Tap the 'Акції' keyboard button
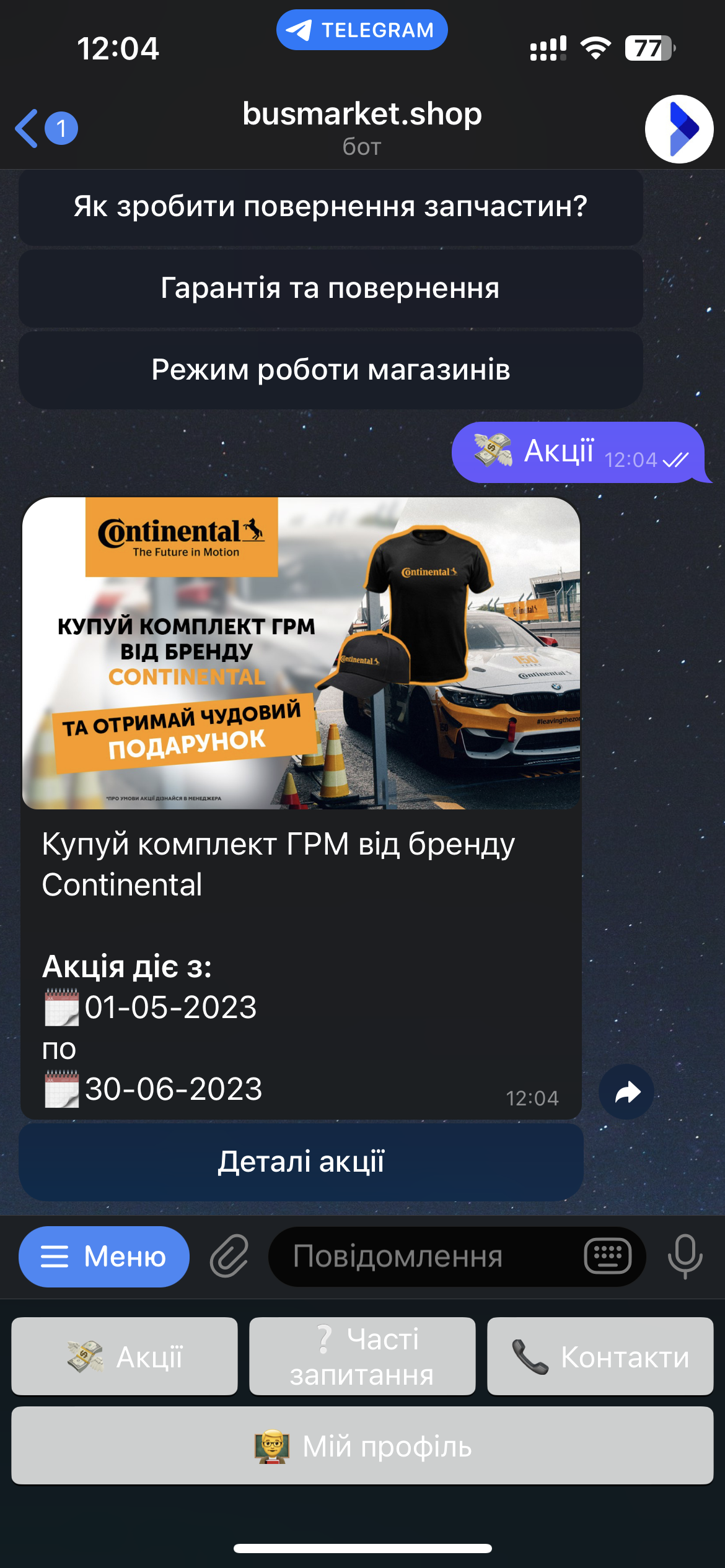Screen dimensions: 725x1568 click(125, 1357)
